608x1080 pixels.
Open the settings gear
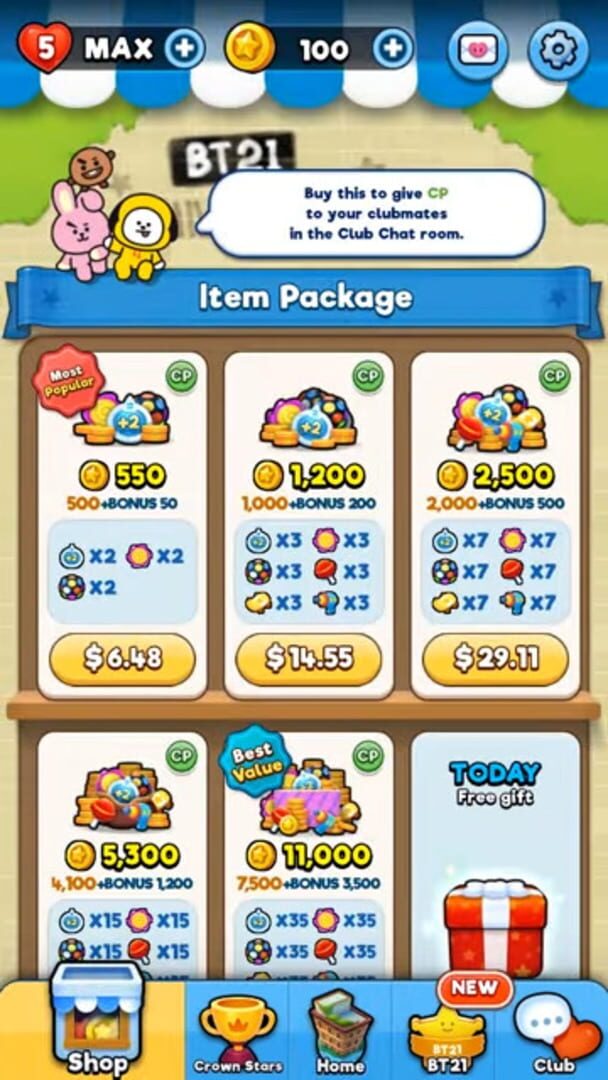pos(558,50)
